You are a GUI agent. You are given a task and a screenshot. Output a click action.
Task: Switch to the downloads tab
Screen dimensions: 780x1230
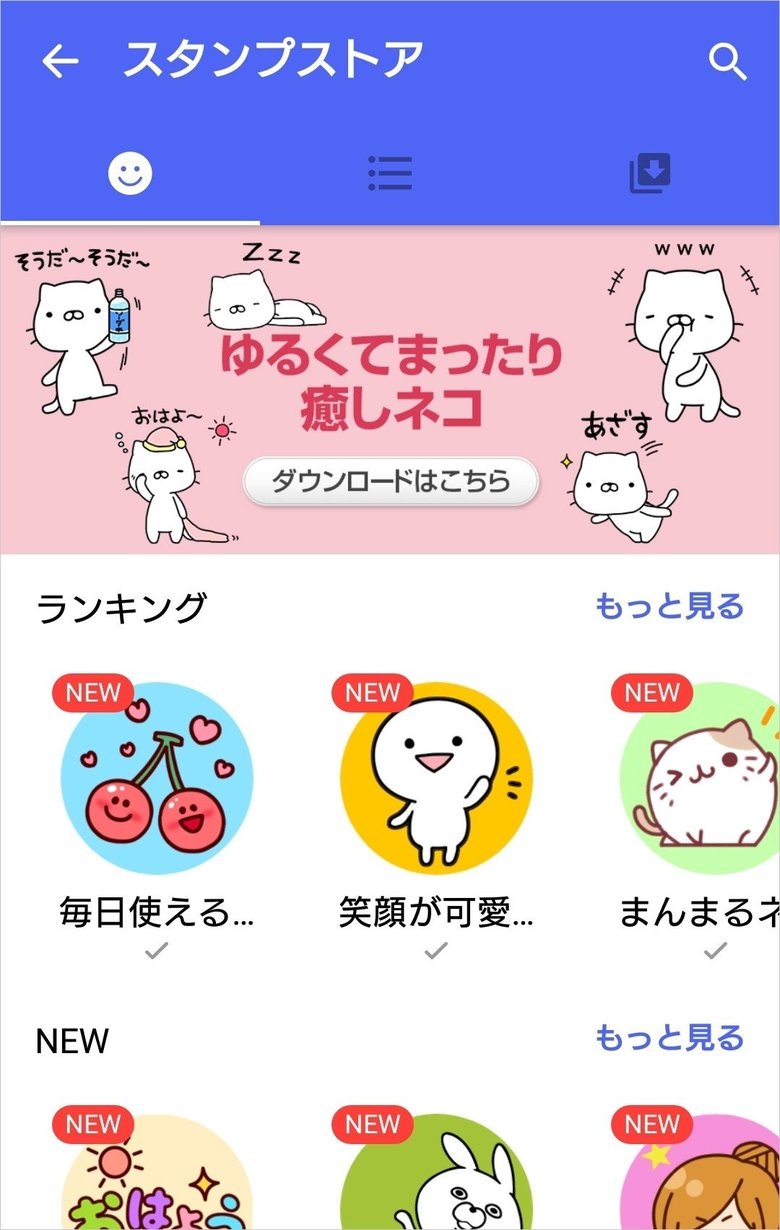(650, 174)
